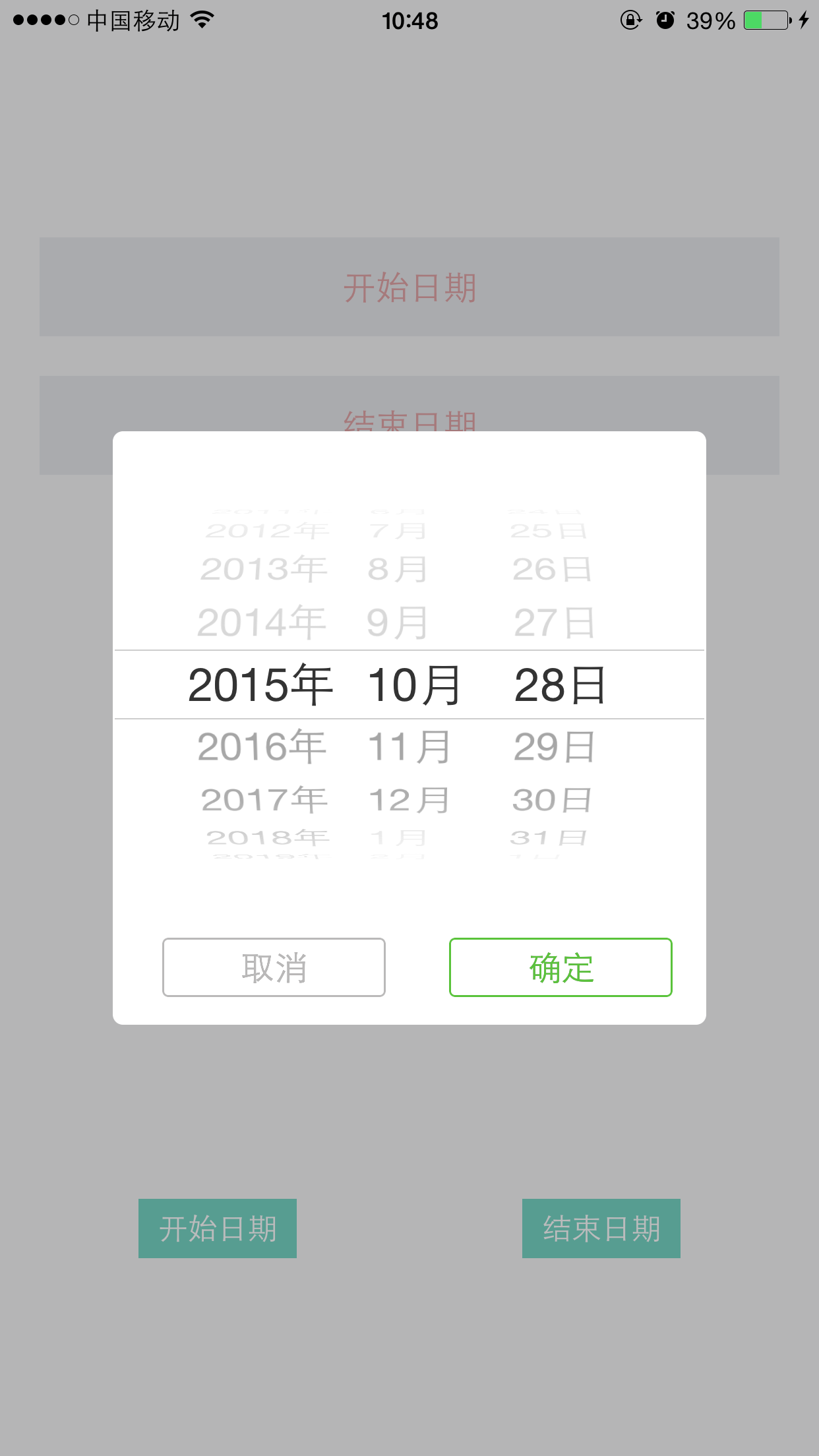Pick 27日 in the day wheel
Image resolution: width=819 pixels, height=1456 pixels.
(554, 622)
